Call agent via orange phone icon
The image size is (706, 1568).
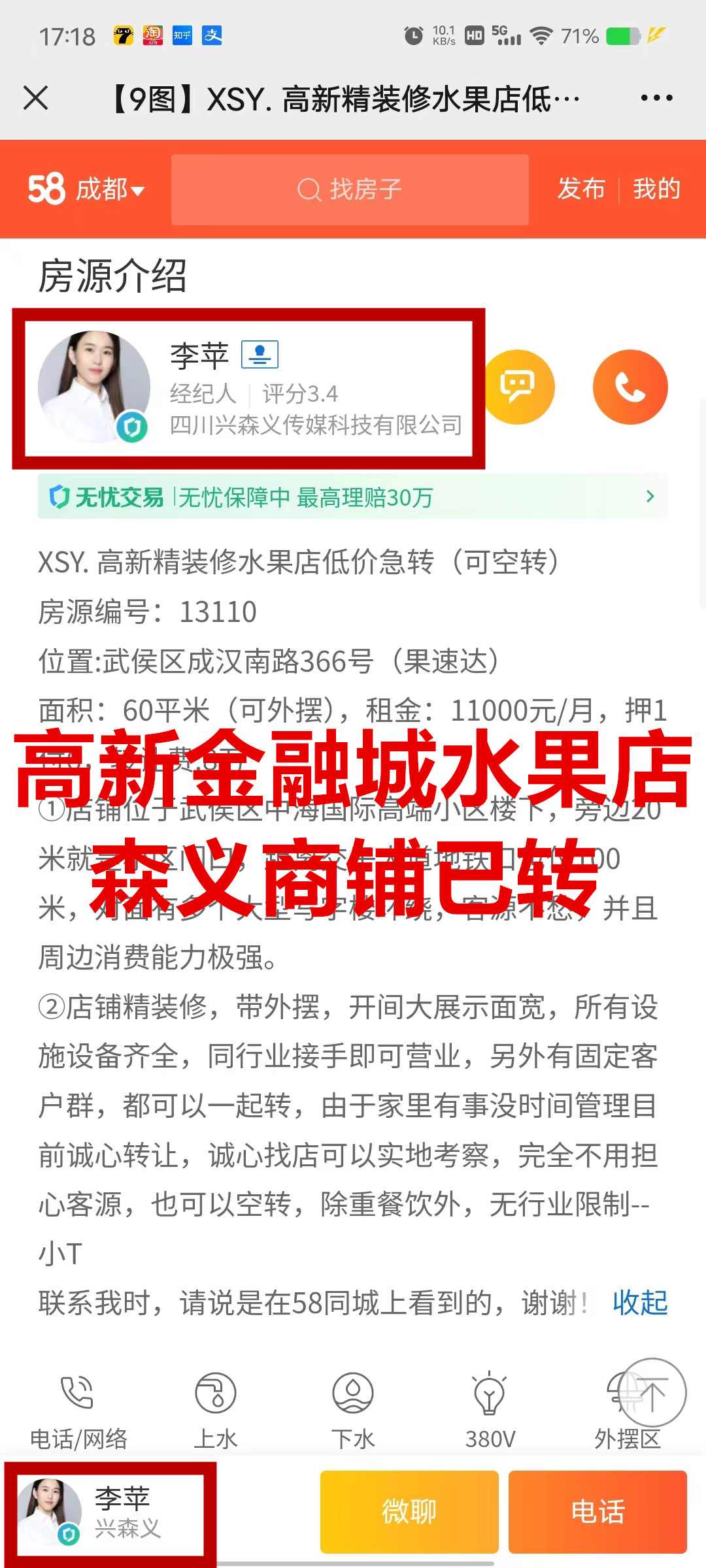point(630,387)
